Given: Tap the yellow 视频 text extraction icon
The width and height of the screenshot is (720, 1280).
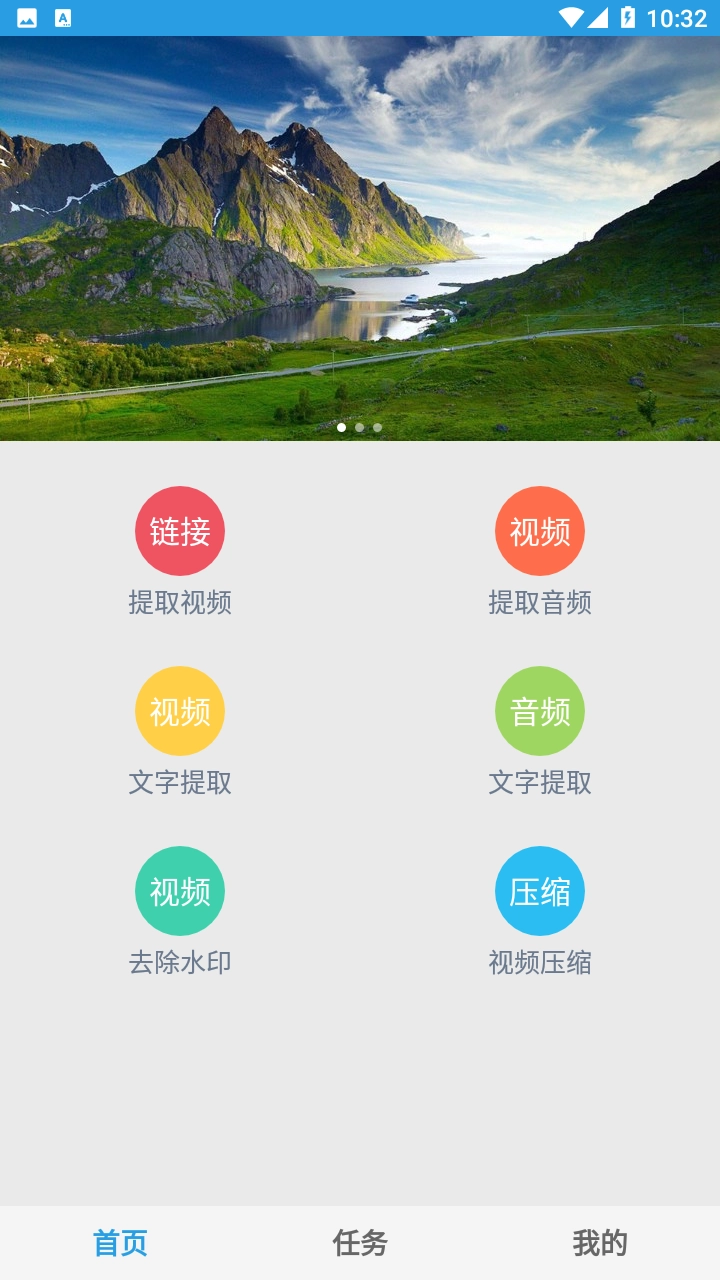Looking at the screenshot, I should [179, 710].
